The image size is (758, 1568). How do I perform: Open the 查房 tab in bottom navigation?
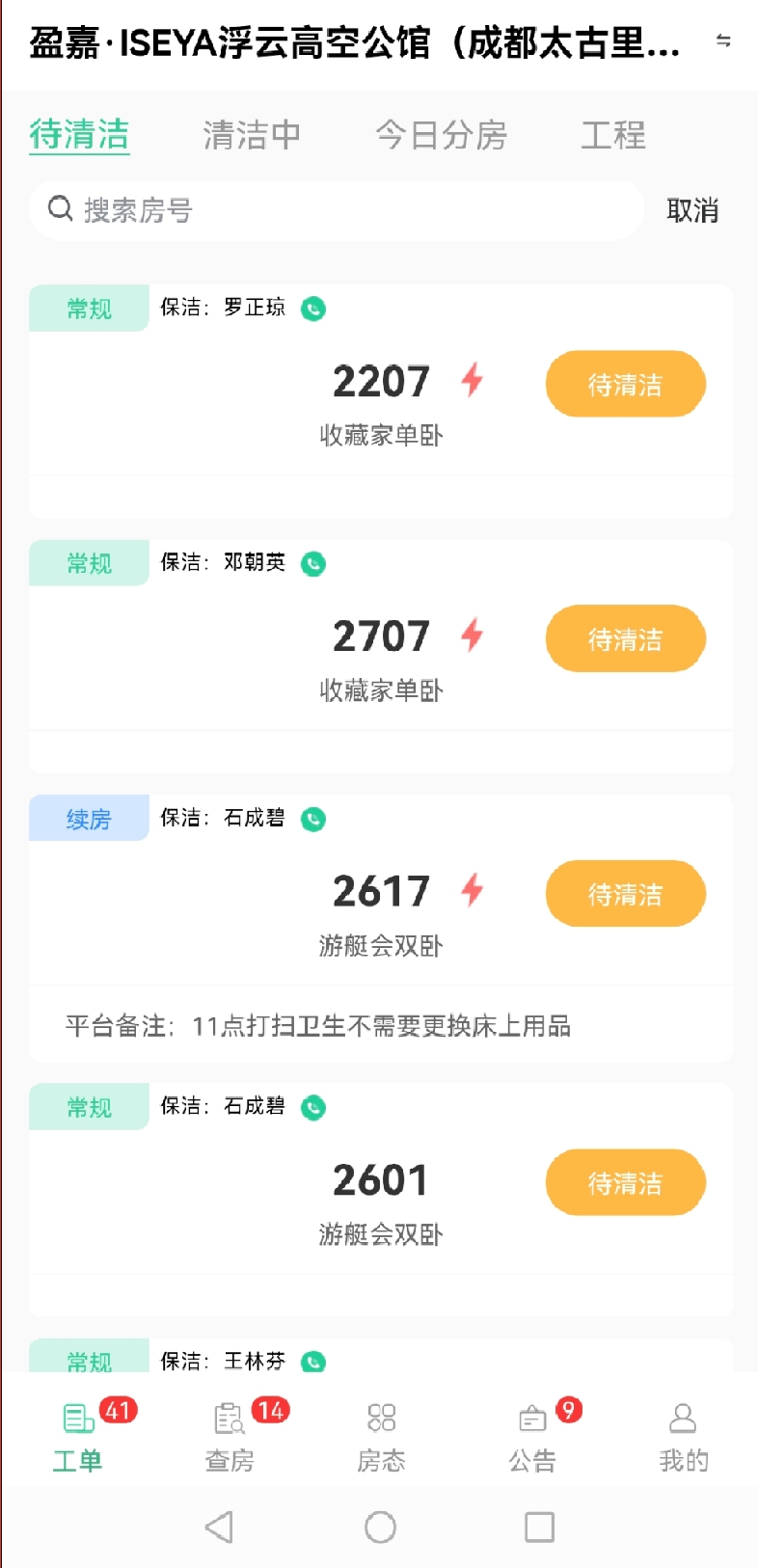[230, 1437]
